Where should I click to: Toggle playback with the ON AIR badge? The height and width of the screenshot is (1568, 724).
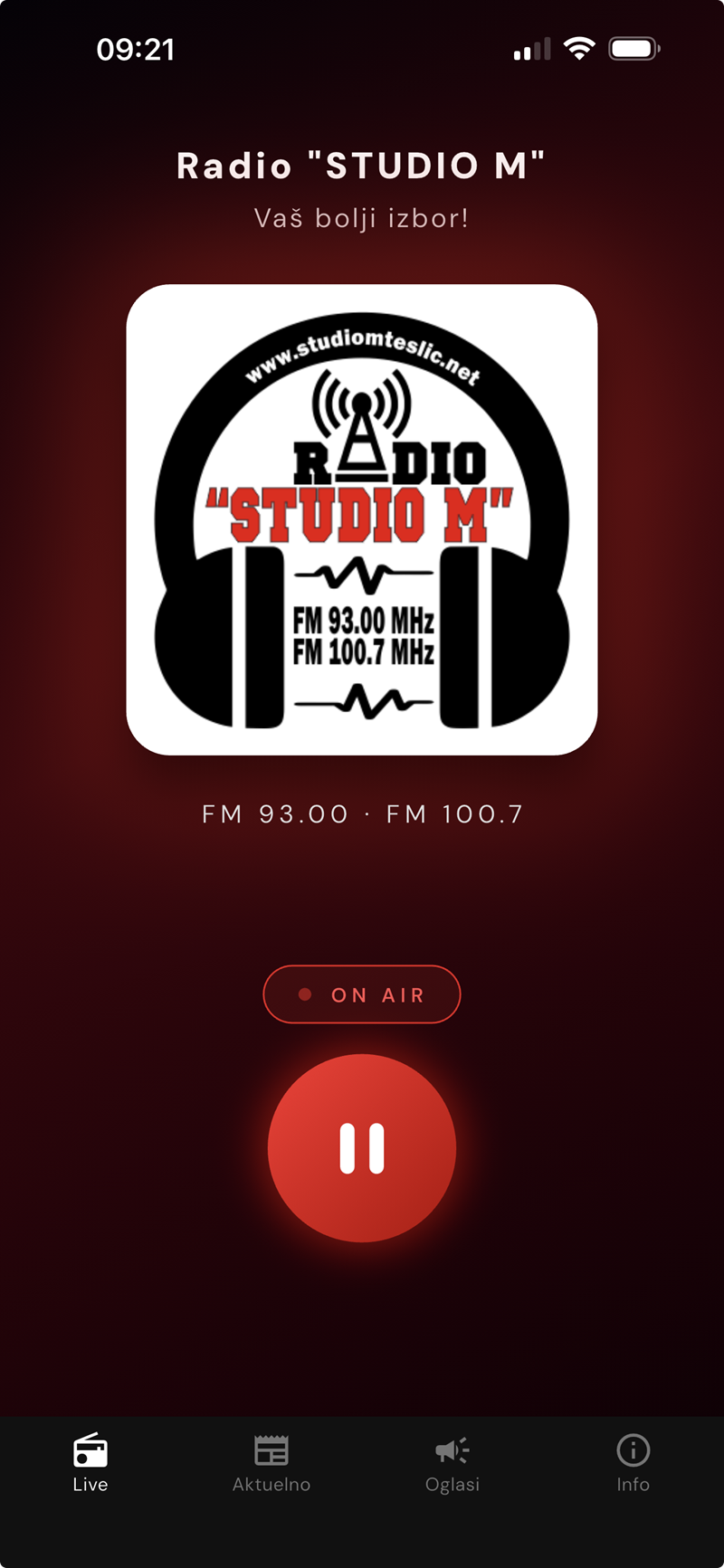tap(362, 994)
